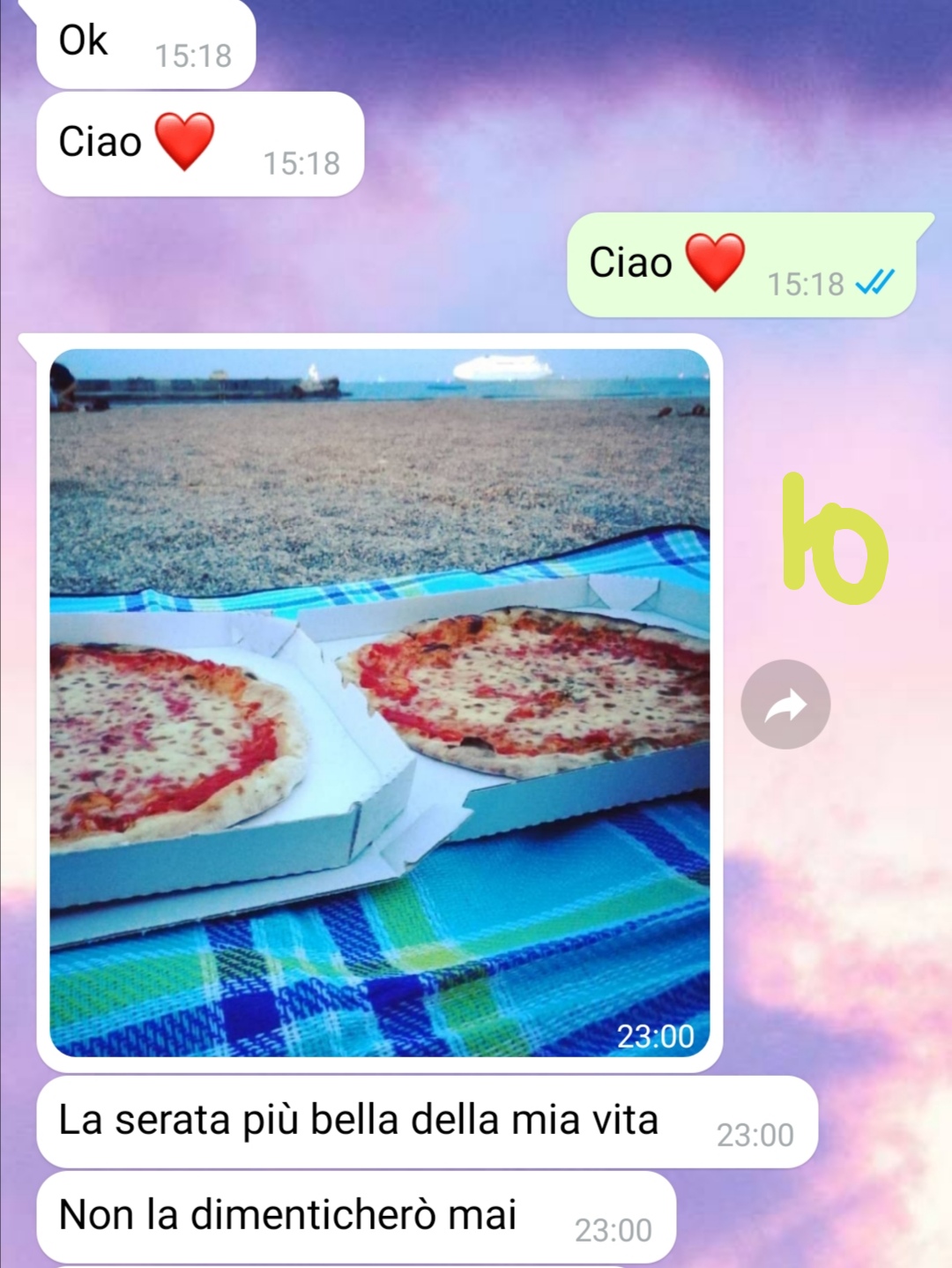Open the pizza photo sent at 23:00
Screen dimensions: 952x1268
tap(379, 702)
